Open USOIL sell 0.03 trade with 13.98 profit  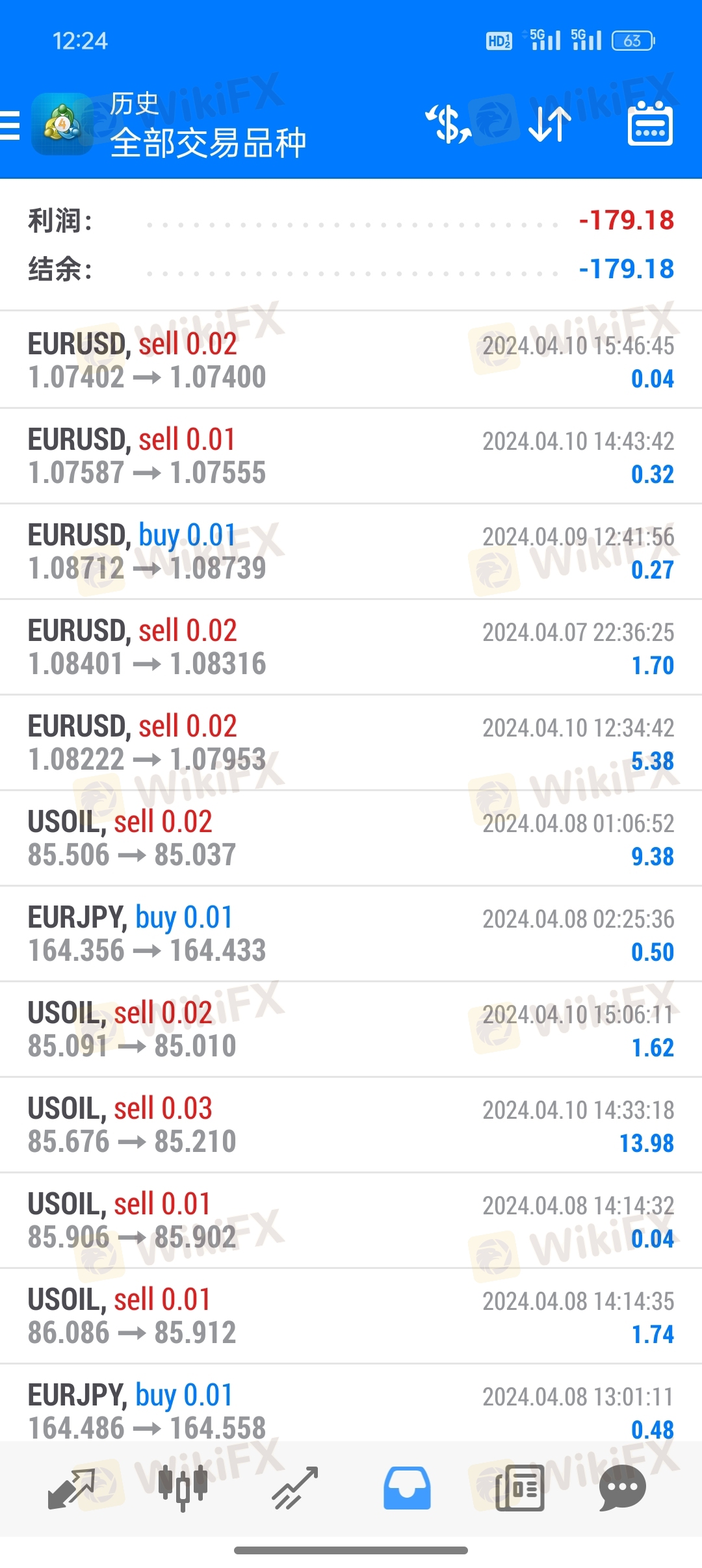(x=351, y=1125)
